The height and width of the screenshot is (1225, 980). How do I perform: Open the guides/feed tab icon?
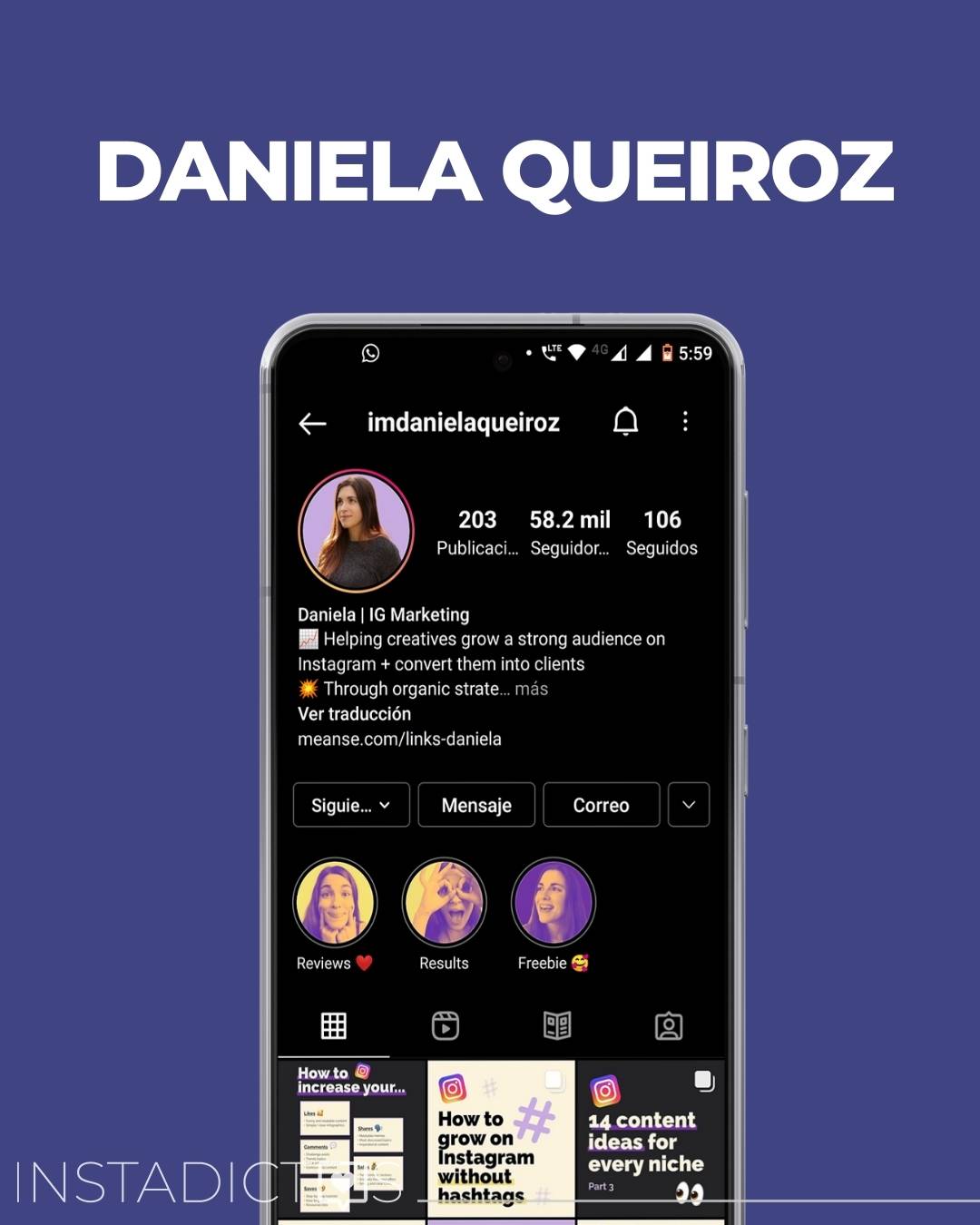point(557,1025)
